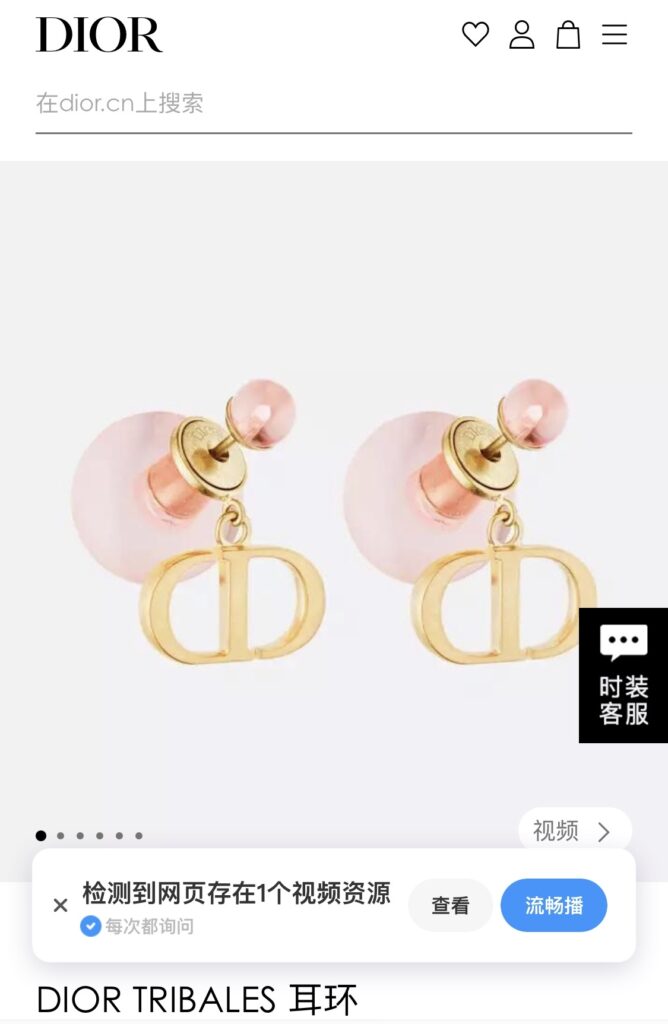668x1024 pixels.
Task: Open the wishlist heart icon
Action: click(x=475, y=35)
